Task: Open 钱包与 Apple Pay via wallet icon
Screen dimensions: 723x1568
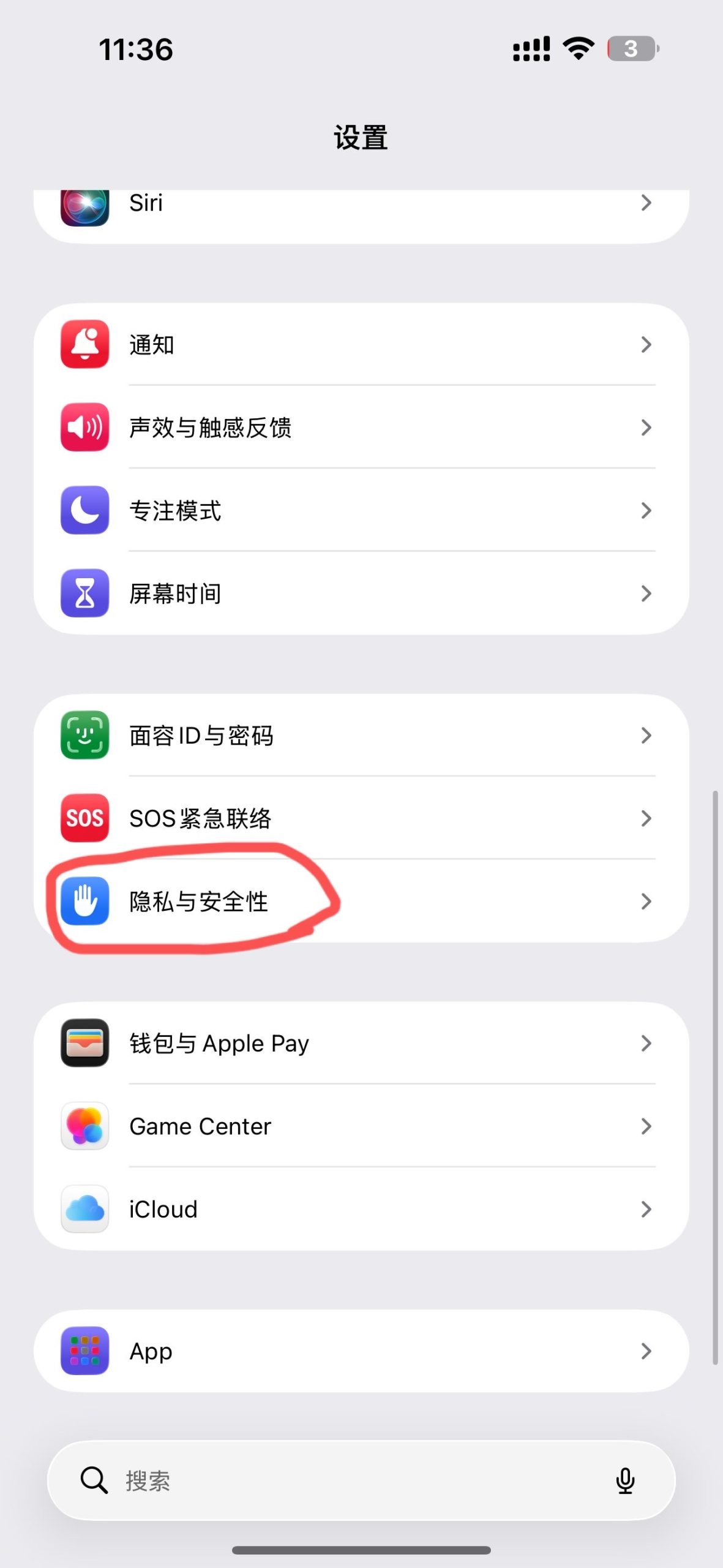Action: click(x=84, y=1043)
